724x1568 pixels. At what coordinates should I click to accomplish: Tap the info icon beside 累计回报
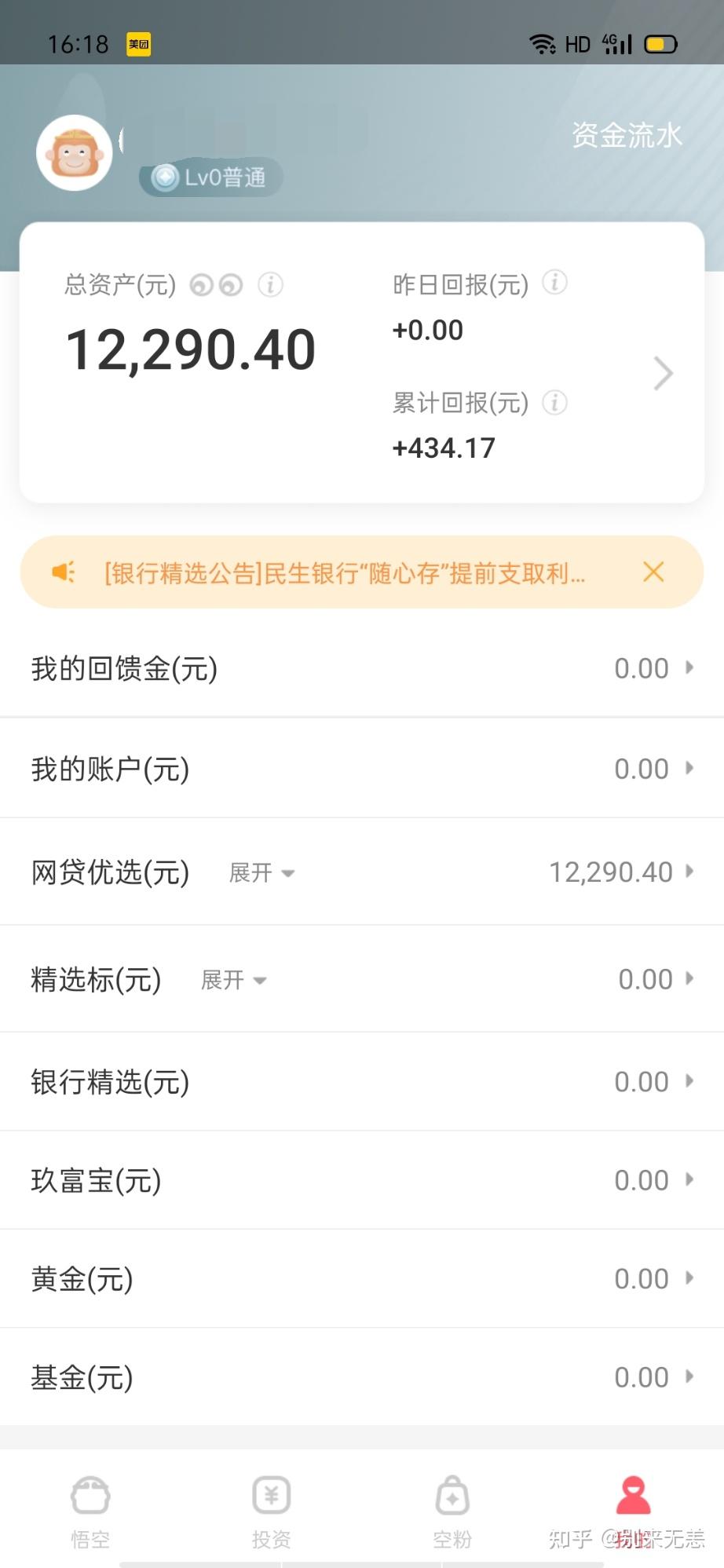(x=554, y=404)
